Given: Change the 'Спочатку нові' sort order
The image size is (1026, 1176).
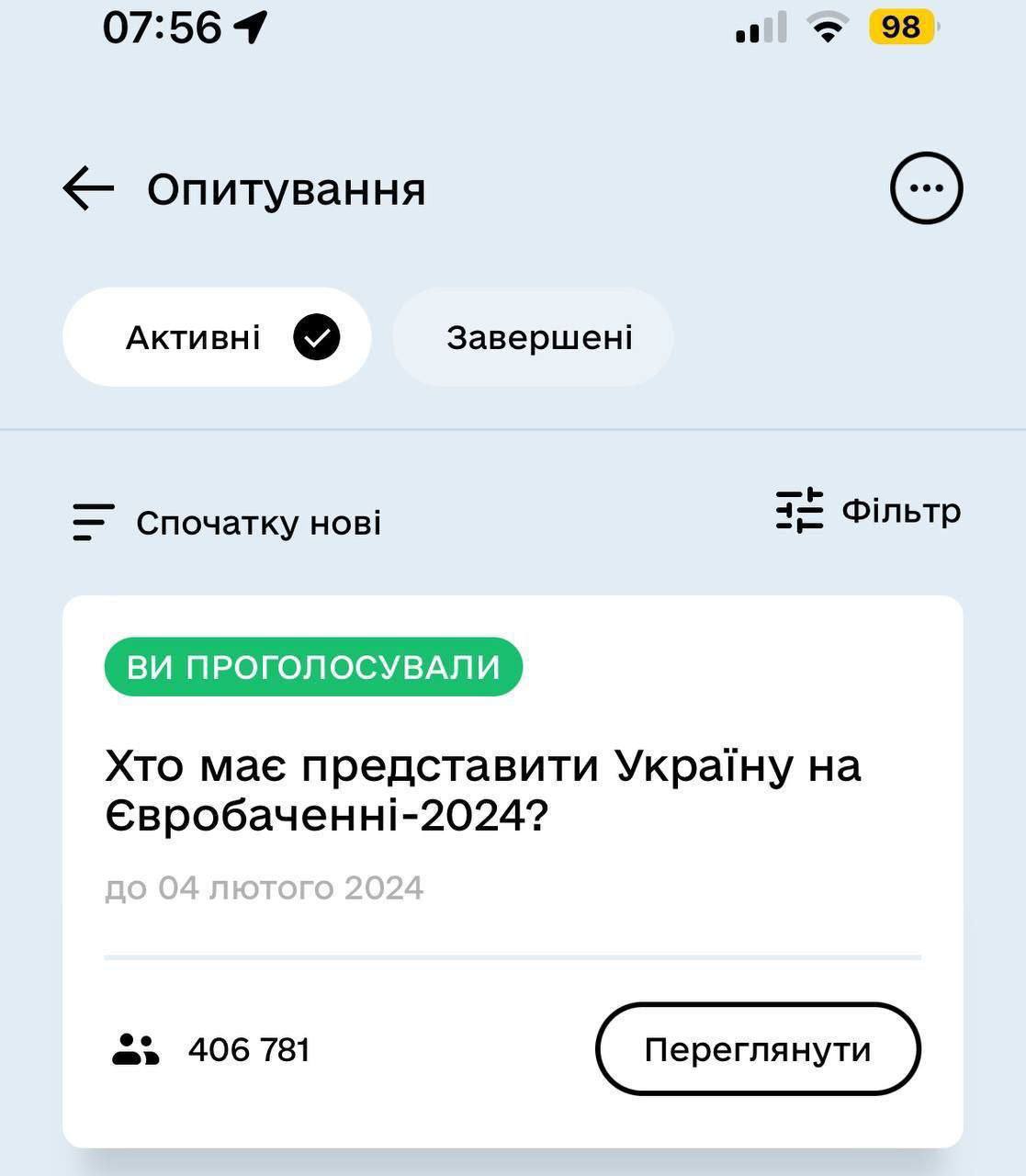Looking at the screenshot, I should (228, 523).
